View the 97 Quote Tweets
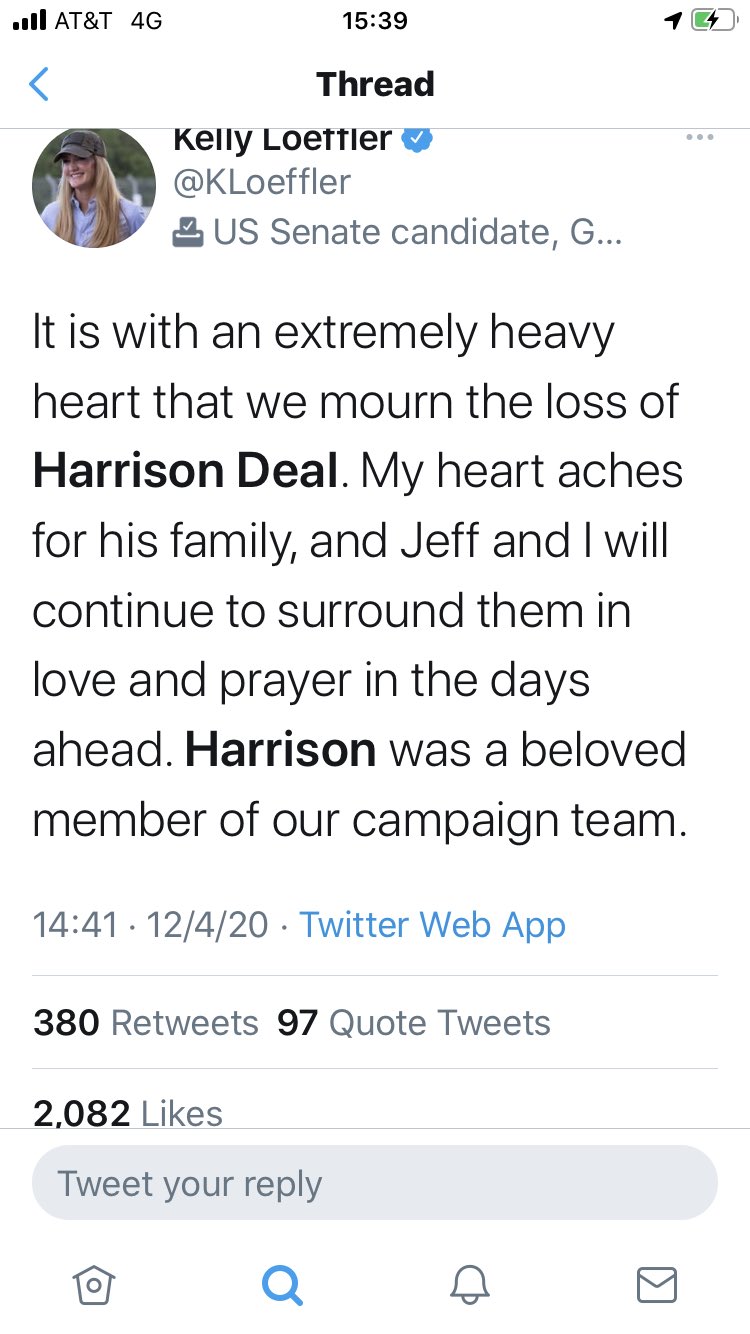 [x=414, y=1022]
